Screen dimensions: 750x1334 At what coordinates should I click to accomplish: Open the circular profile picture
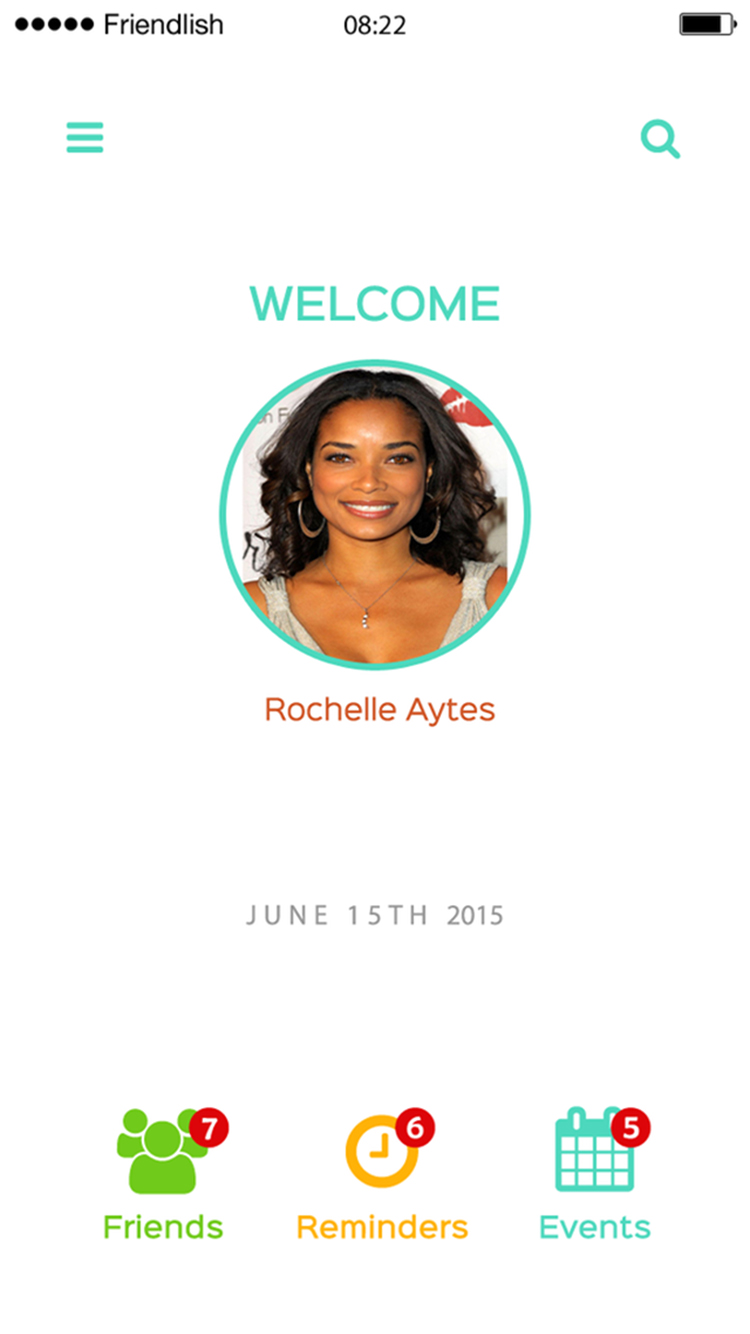(x=375, y=515)
